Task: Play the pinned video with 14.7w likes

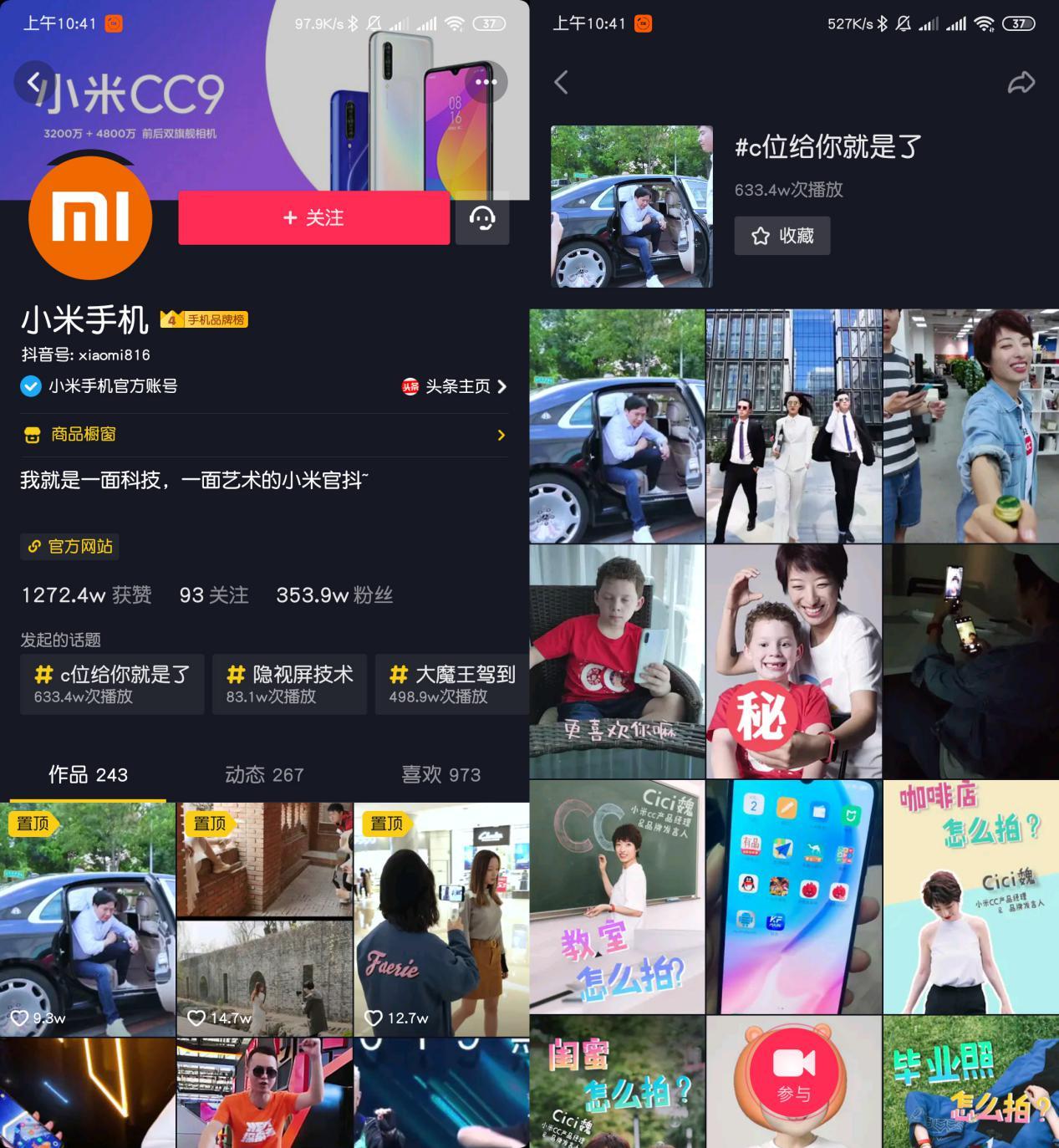Action: point(264,920)
